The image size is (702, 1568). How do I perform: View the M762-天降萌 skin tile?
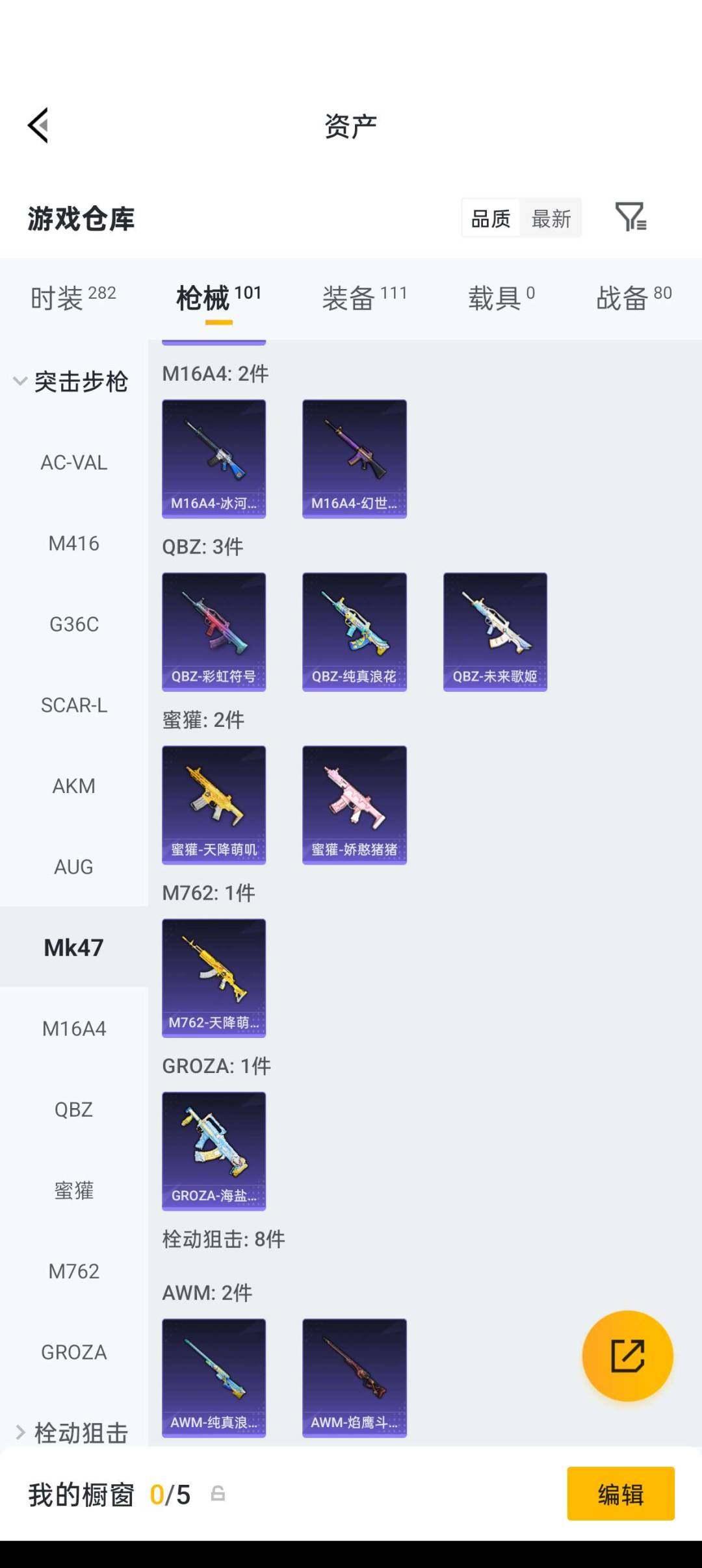coord(214,978)
